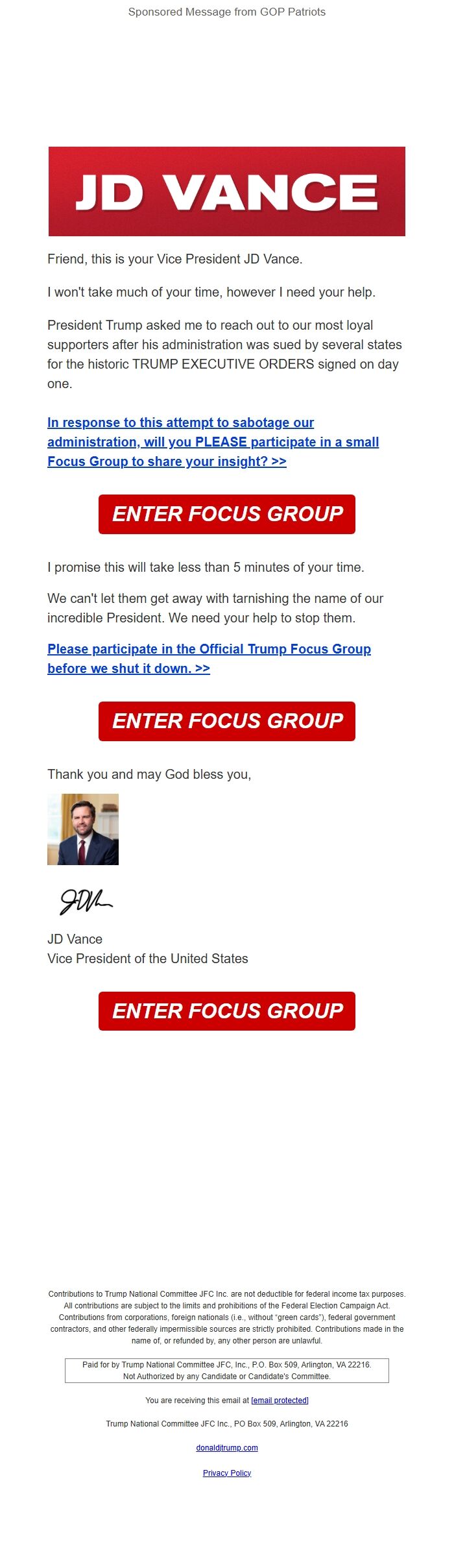This screenshot has width=454, height=1568.
Task: Visit the donaldjtrump.com link
Action: pyautogui.click(x=227, y=1448)
